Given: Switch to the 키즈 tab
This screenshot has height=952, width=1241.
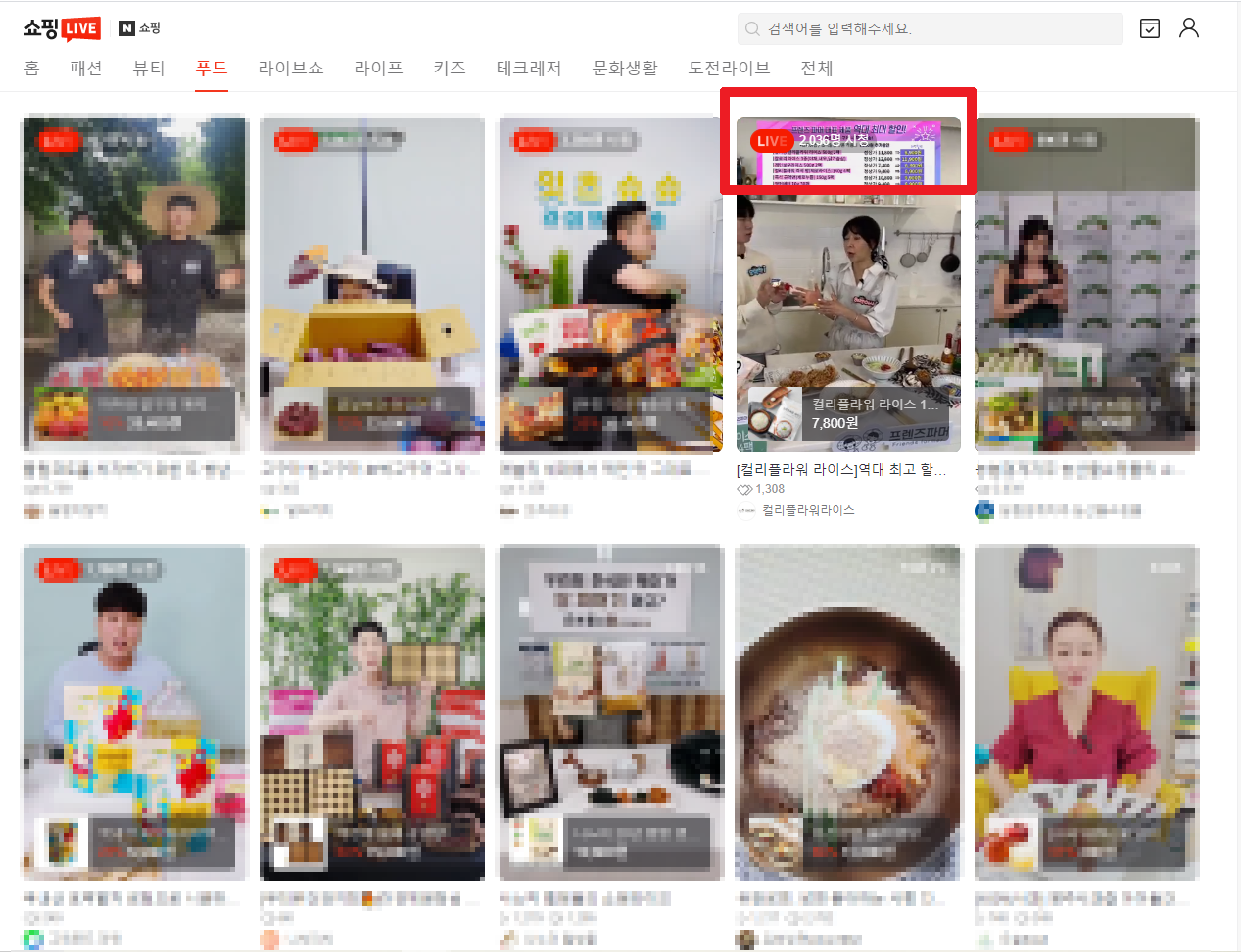Looking at the screenshot, I should pos(449,68).
